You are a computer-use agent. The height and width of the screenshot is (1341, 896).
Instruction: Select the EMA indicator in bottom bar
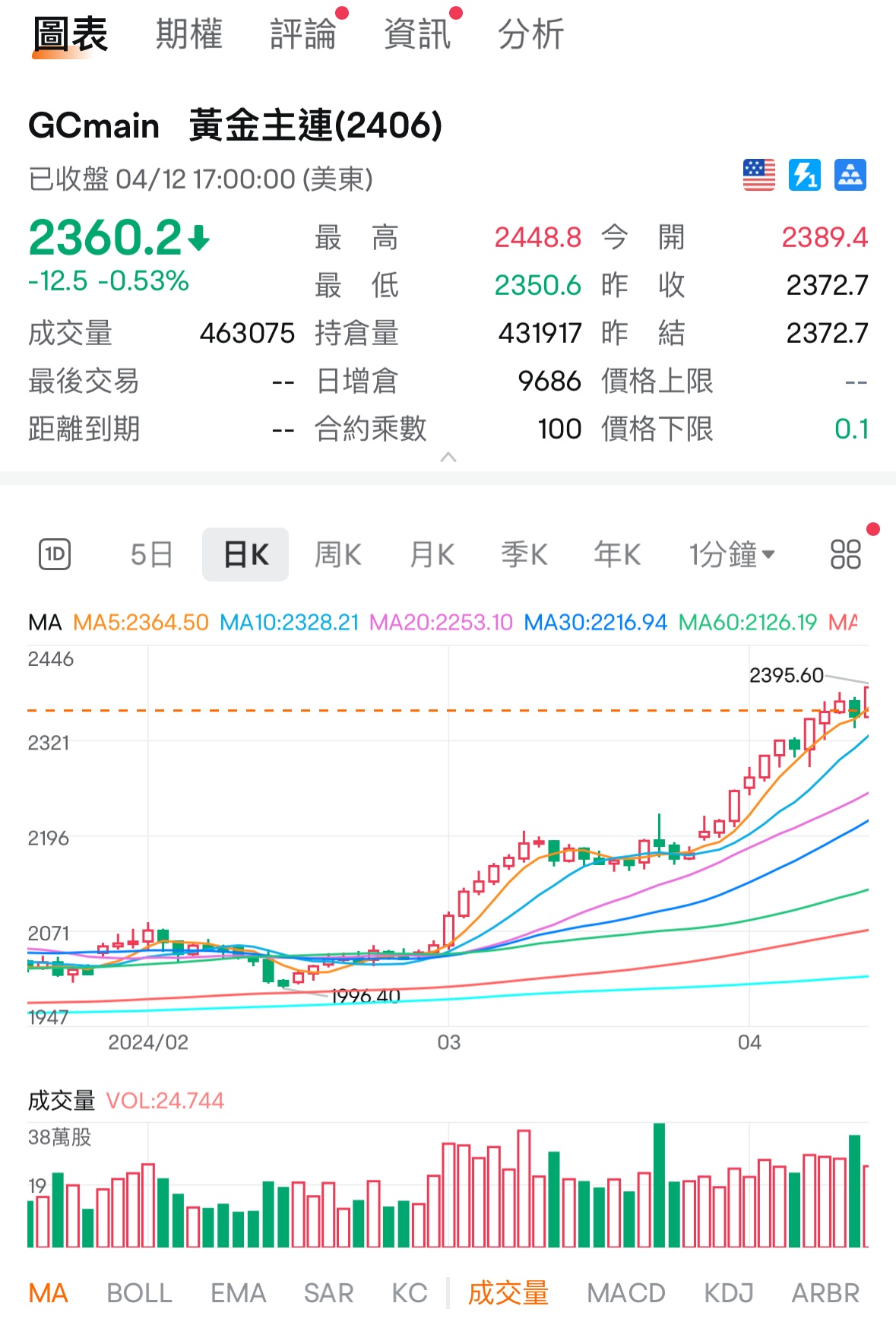pos(238,1292)
